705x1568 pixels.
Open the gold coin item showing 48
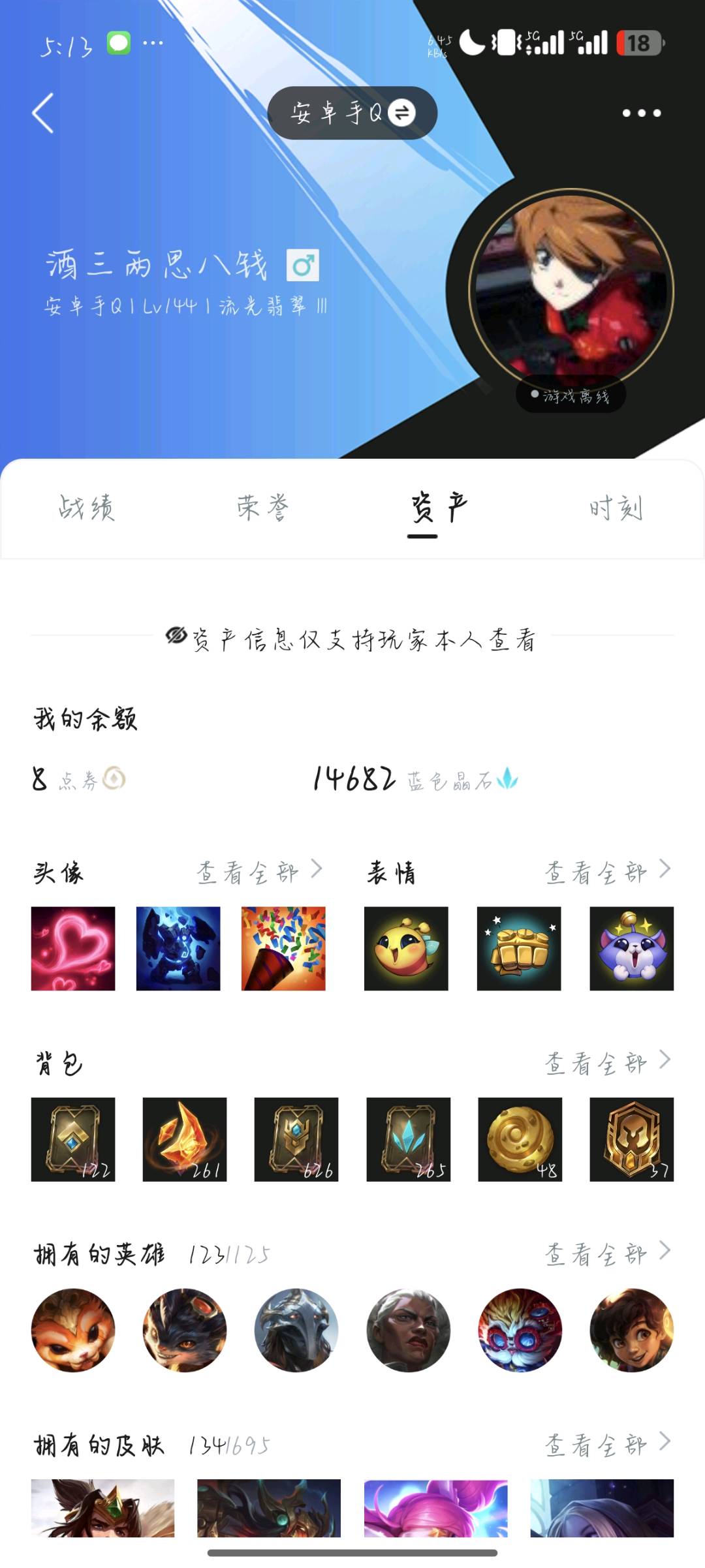pos(520,1139)
